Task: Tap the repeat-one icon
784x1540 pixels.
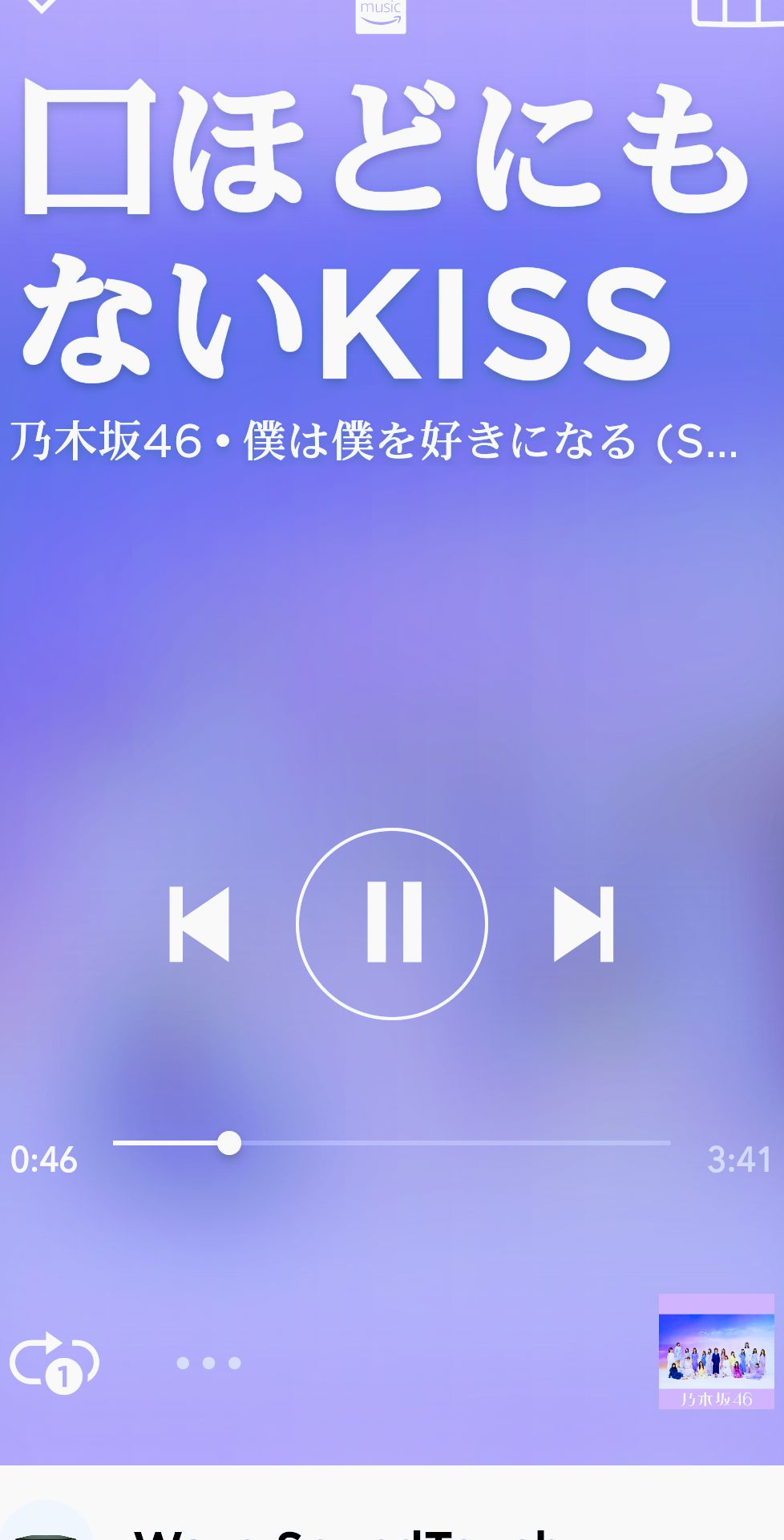Action: (55, 1362)
